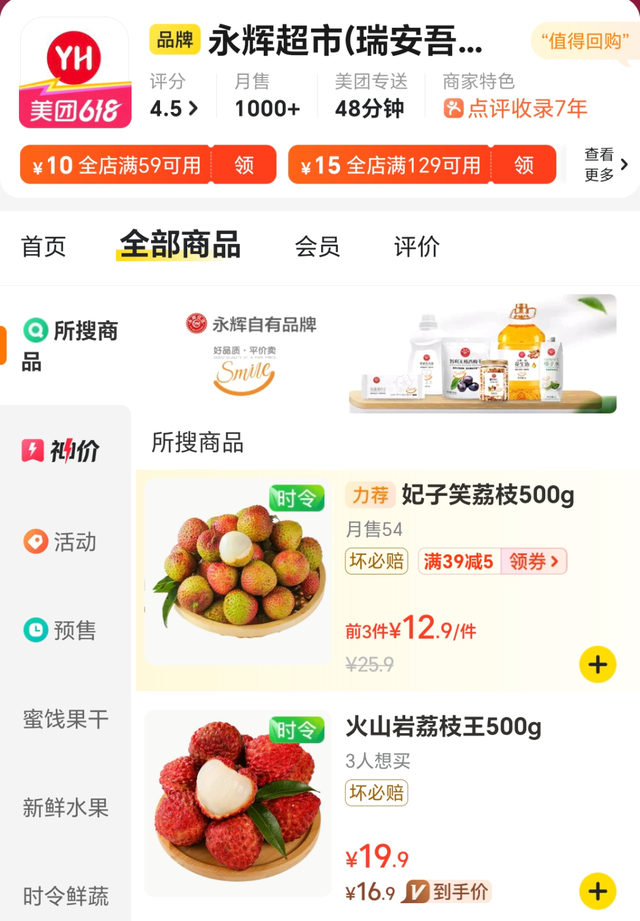View 火山岩荔枝王500g product details
This screenshot has height=921, width=640.
(443, 726)
